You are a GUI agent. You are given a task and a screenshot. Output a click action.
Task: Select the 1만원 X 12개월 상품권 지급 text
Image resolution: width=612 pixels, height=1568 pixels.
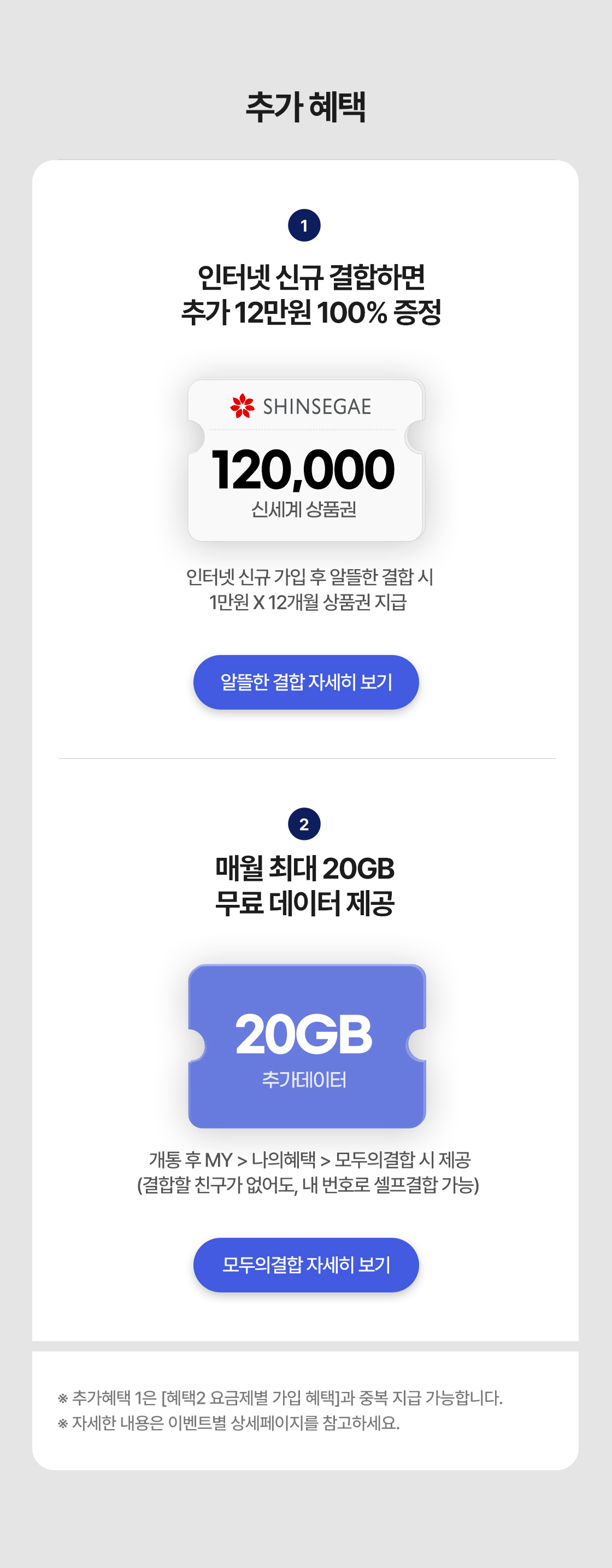click(306, 601)
